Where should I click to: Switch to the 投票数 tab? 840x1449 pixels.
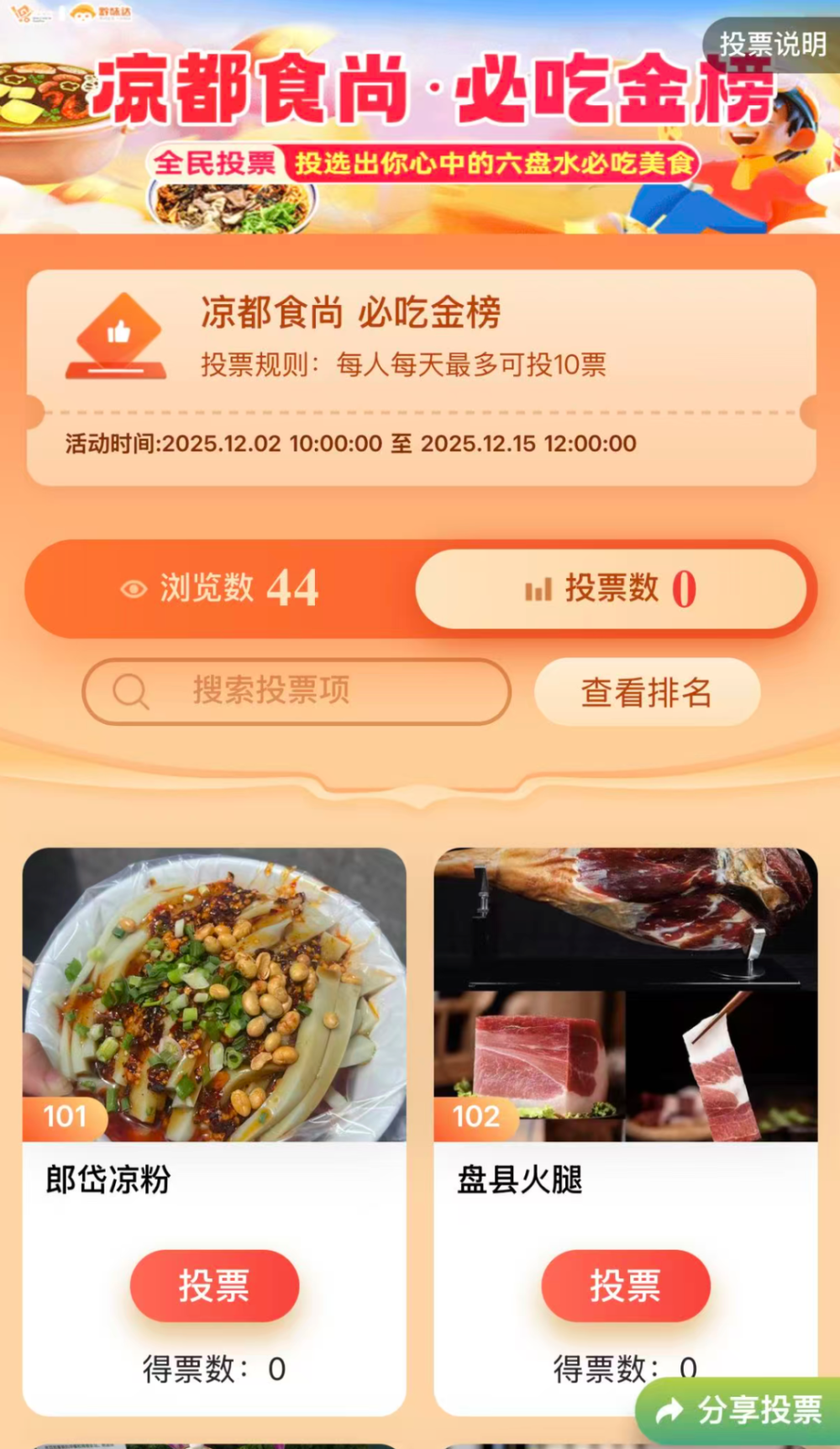point(613,589)
